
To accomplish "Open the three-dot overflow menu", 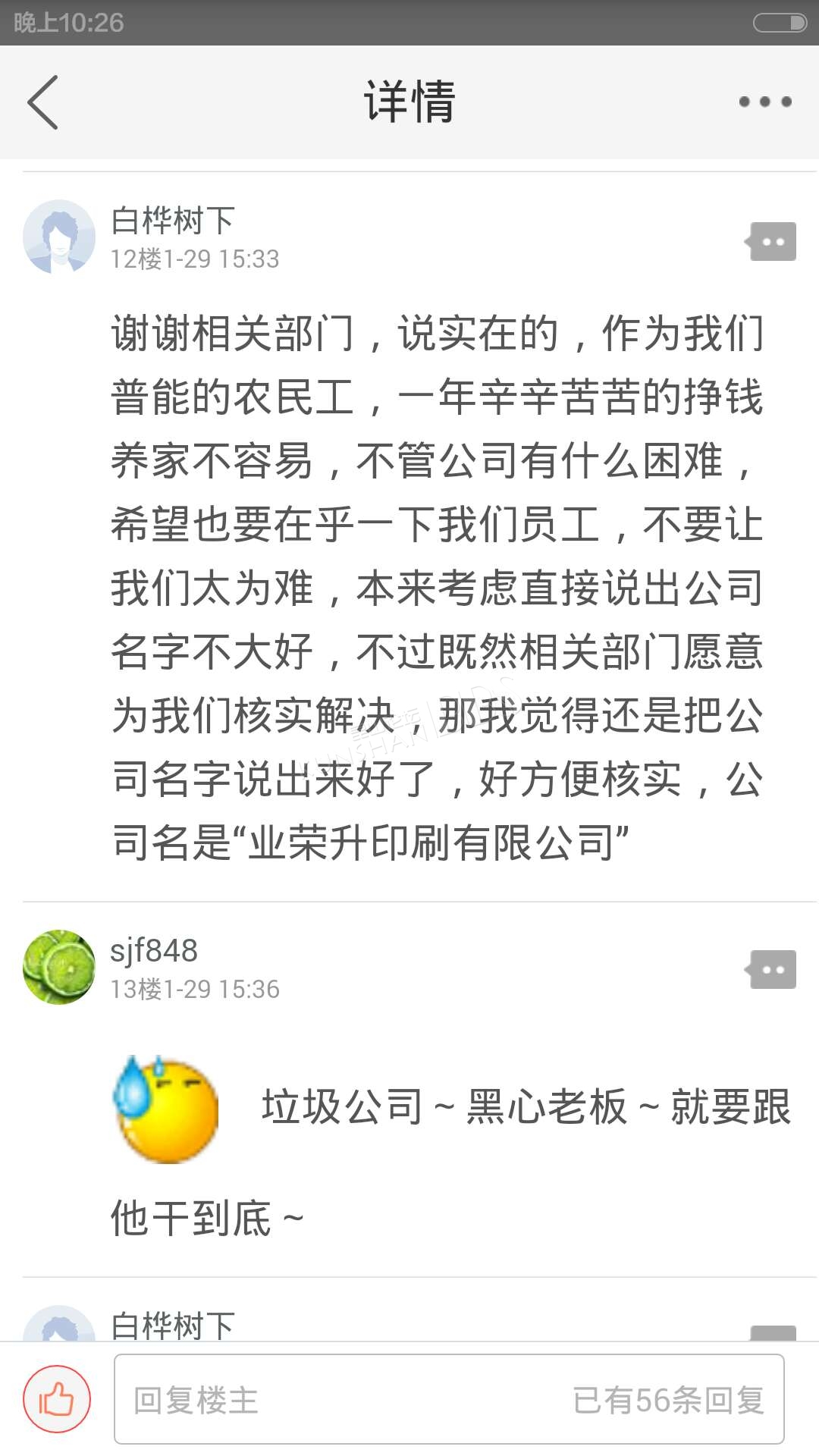I will 765,102.
